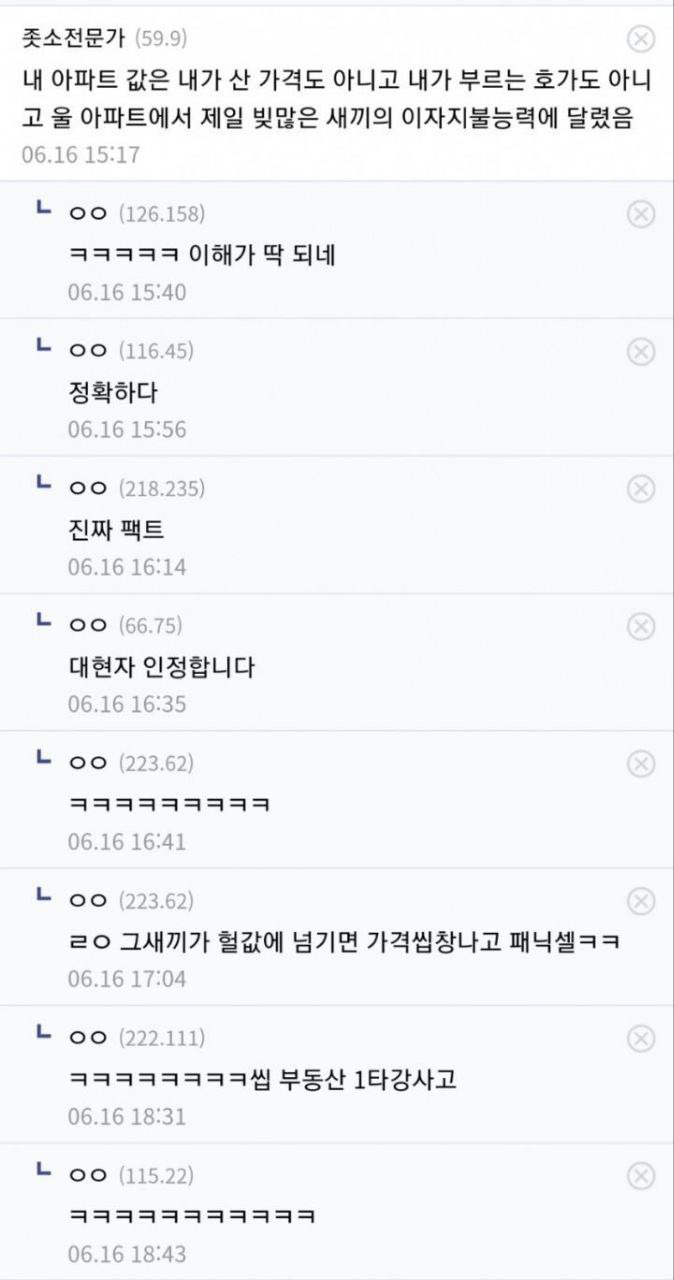Viewport: 674px width, 1280px height.
Task: Delete the reply from ㅇㅇ (126.158)
Action: [x=640, y=214]
